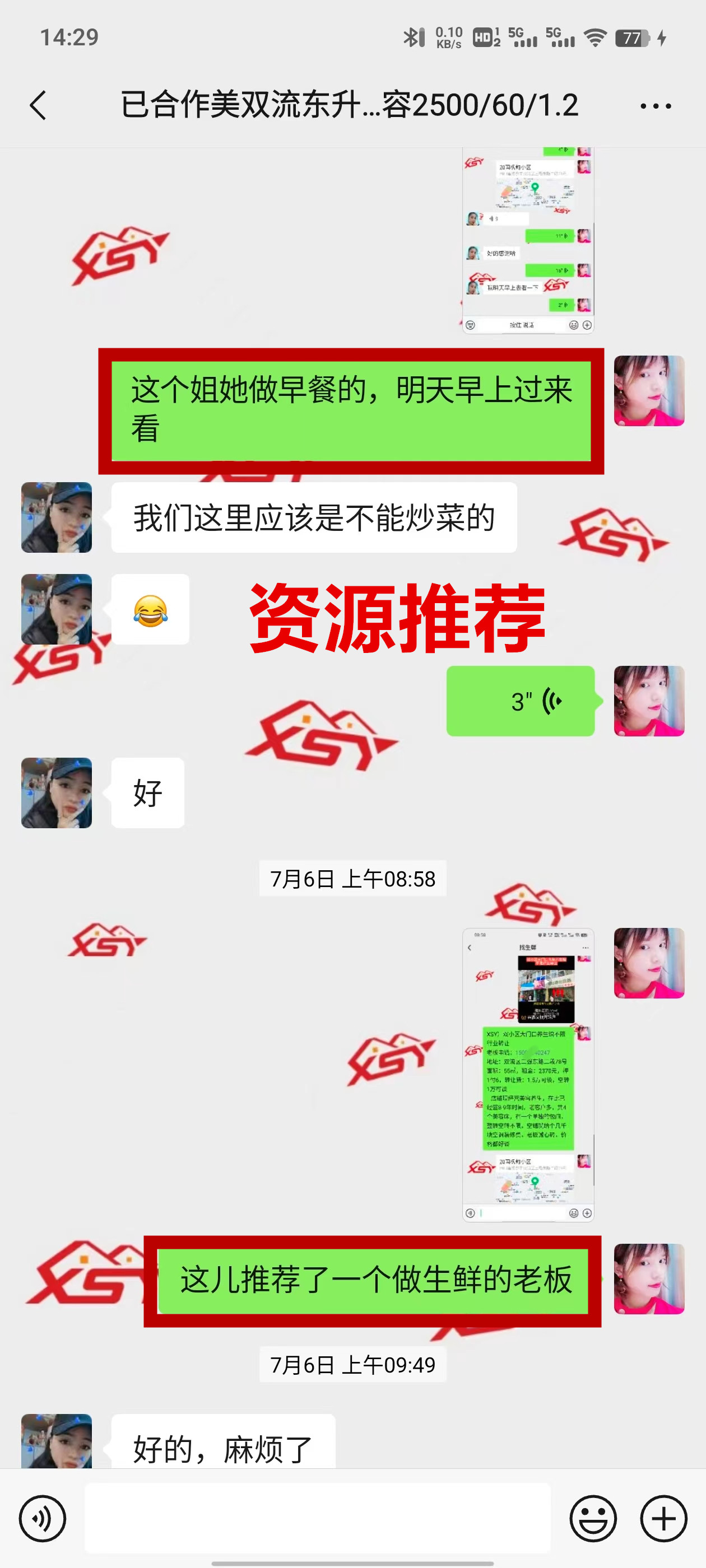Viewport: 706px width, 1568px height.
Task: Open the avatar next to 这儿推荐了一个做生鲜的老板
Action: [649, 1279]
